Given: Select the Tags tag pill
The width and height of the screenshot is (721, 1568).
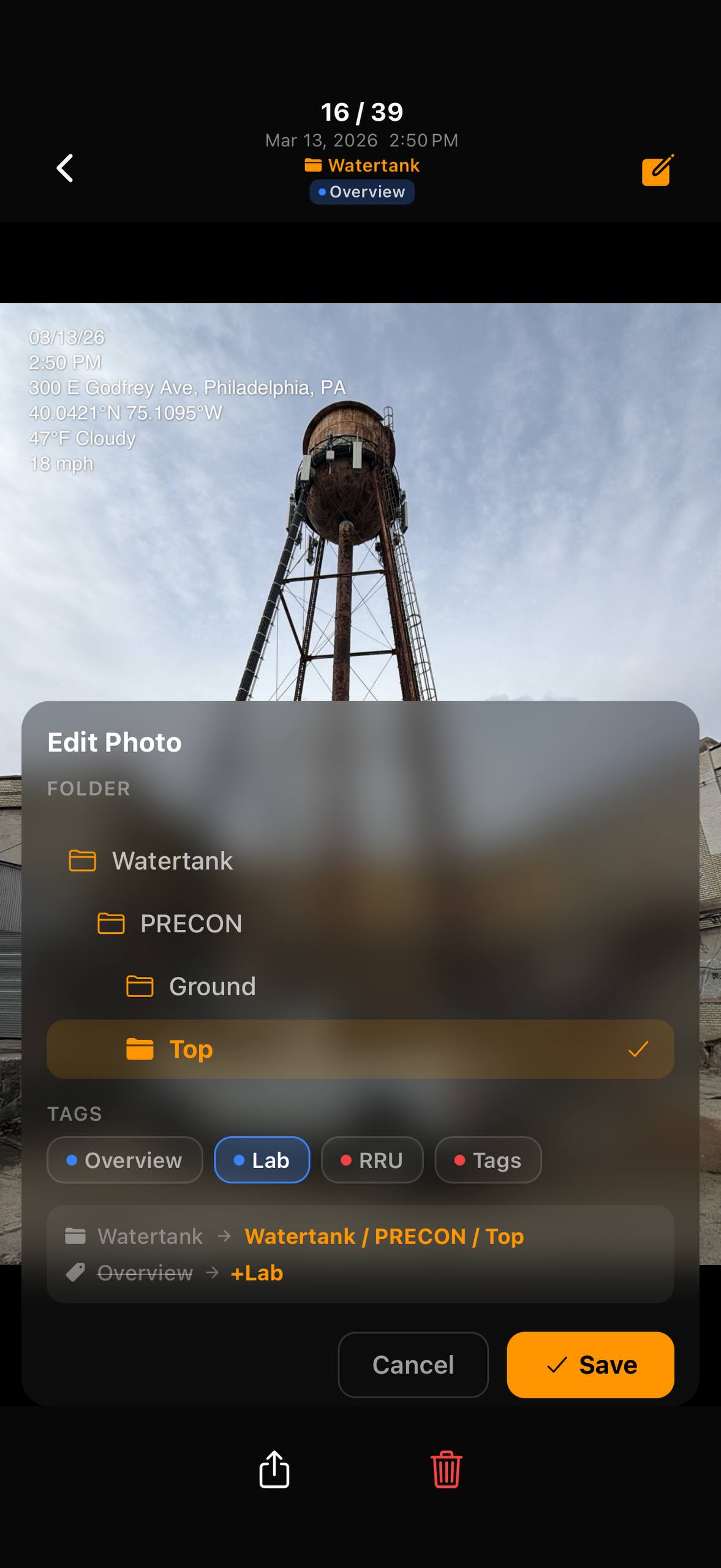Looking at the screenshot, I should pyautogui.click(x=488, y=1159).
